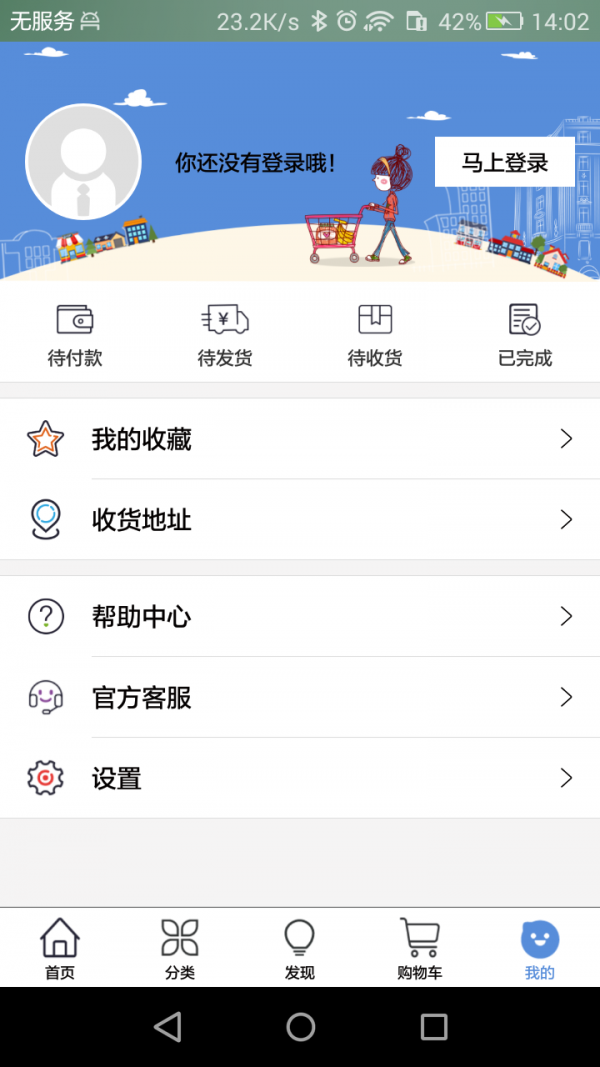Switch to the 首页 home tab
This screenshot has height=1067, width=600.
click(60, 948)
